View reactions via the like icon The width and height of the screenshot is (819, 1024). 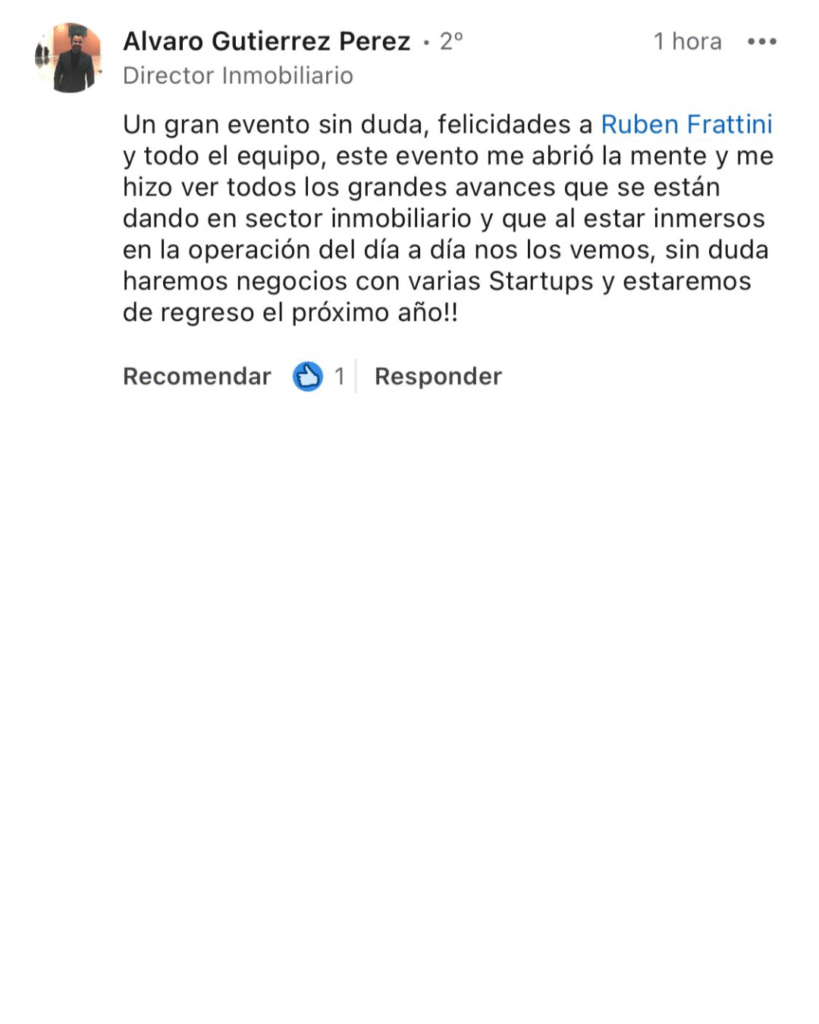pyautogui.click(x=308, y=377)
